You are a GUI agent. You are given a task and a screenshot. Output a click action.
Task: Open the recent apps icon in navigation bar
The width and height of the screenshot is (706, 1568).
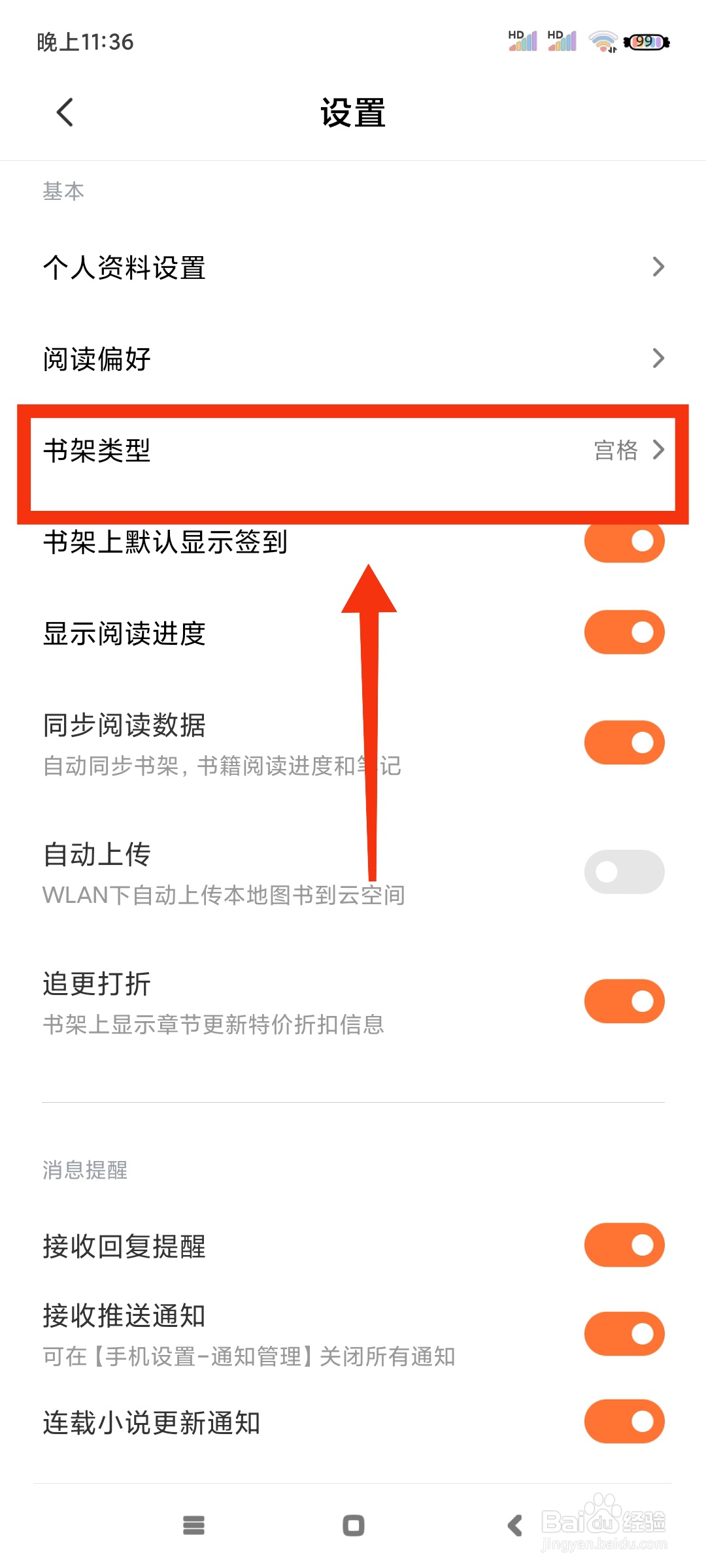tap(194, 1526)
